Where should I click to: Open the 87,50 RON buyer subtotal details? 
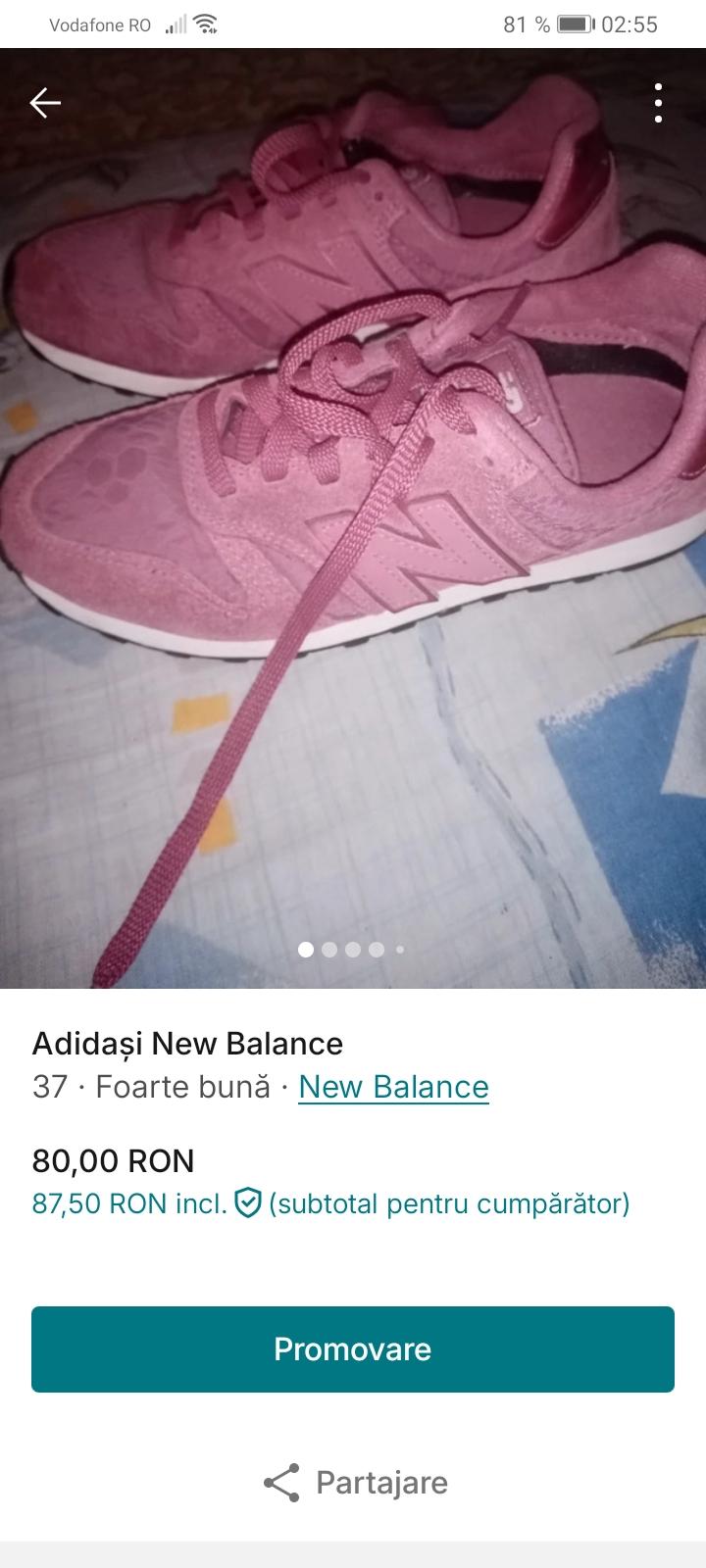pyautogui.click(x=127, y=1203)
